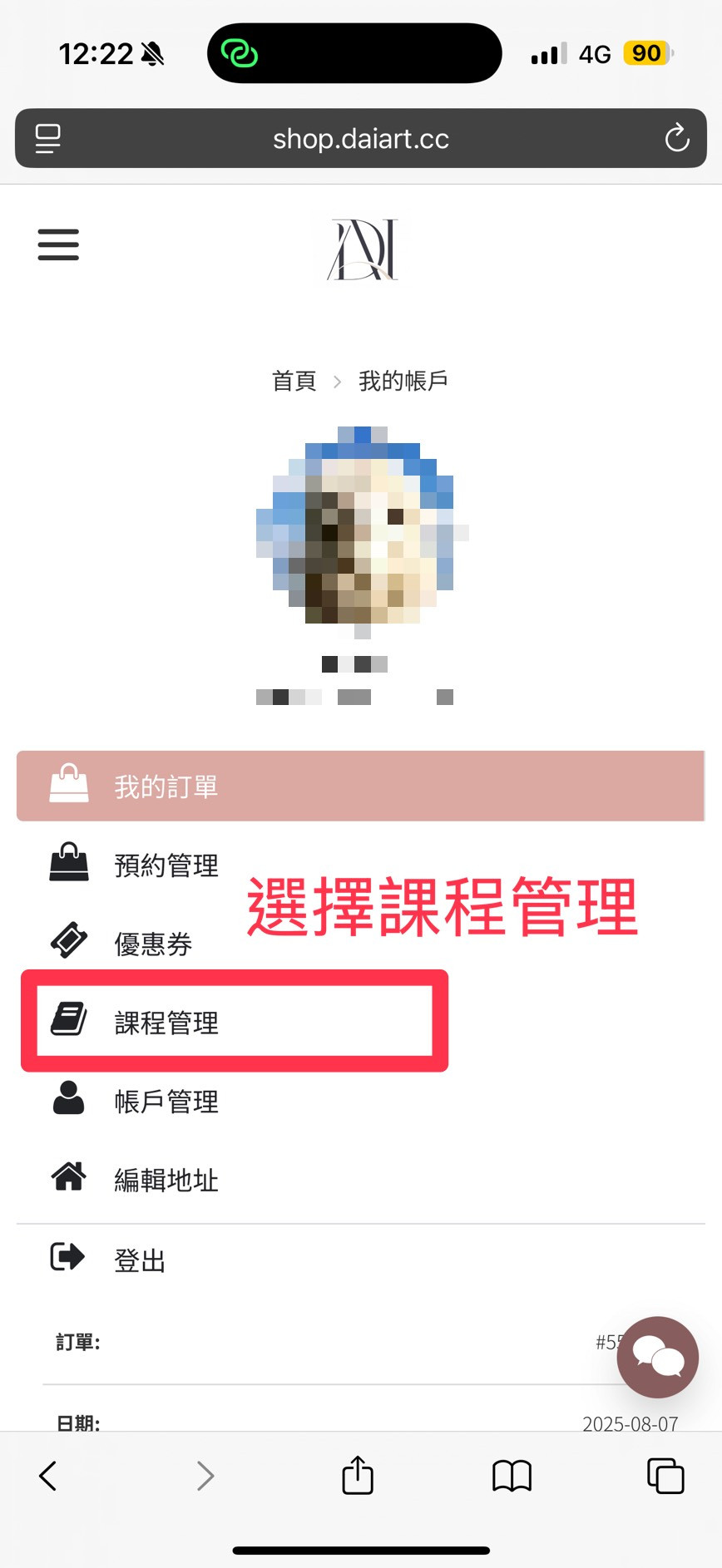Screen dimensions: 722x1568
Task: Tap 登出 to sign out
Action: (x=139, y=1260)
